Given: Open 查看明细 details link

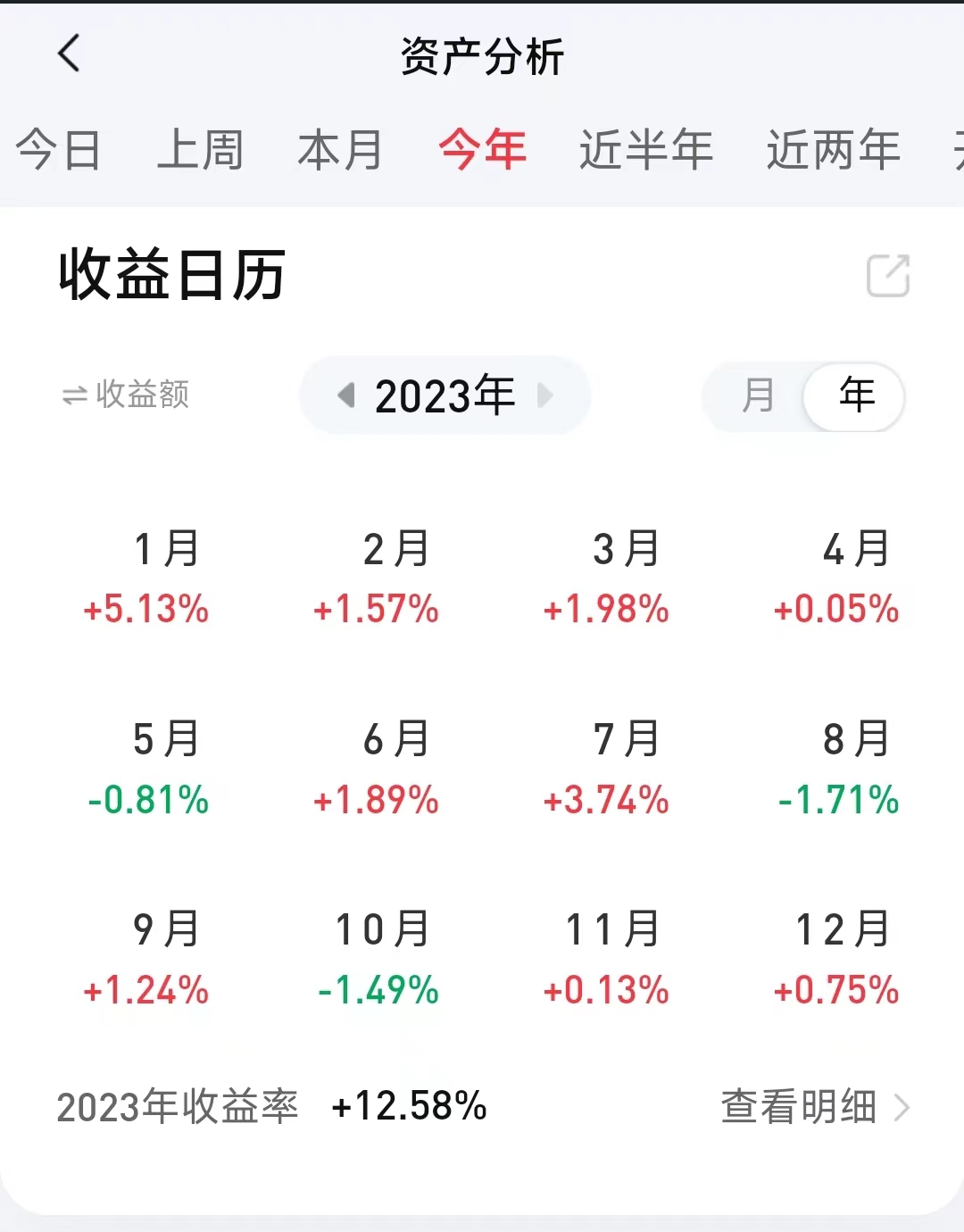Looking at the screenshot, I should pos(814,1107).
